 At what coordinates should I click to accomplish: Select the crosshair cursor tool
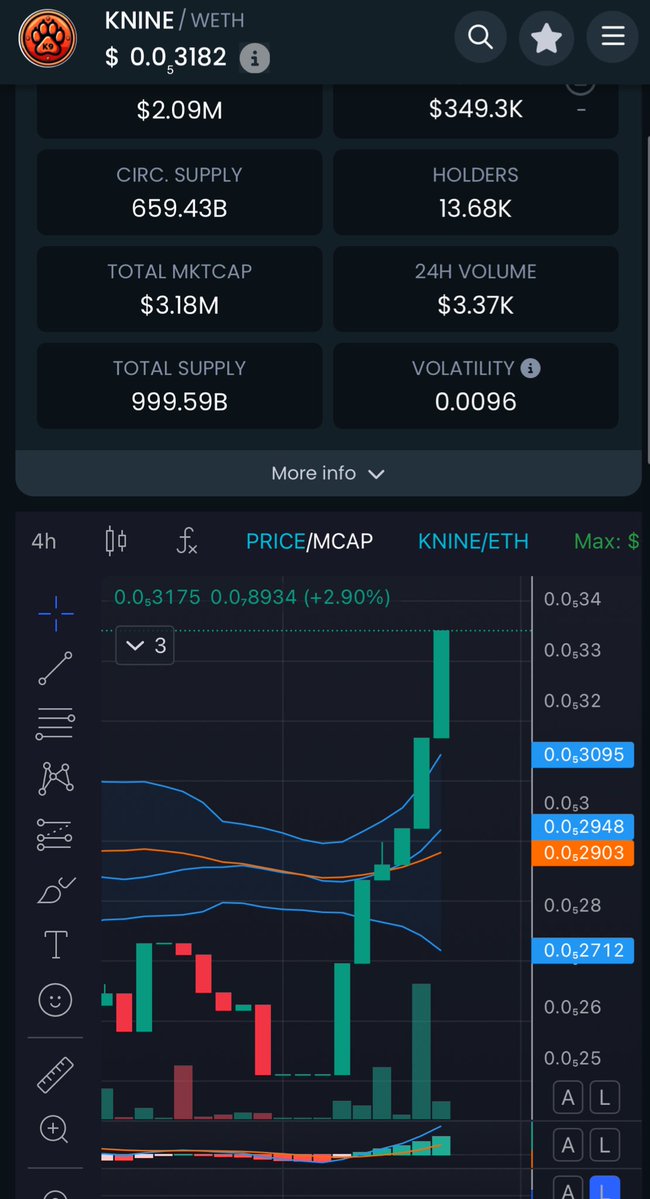(x=56, y=611)
